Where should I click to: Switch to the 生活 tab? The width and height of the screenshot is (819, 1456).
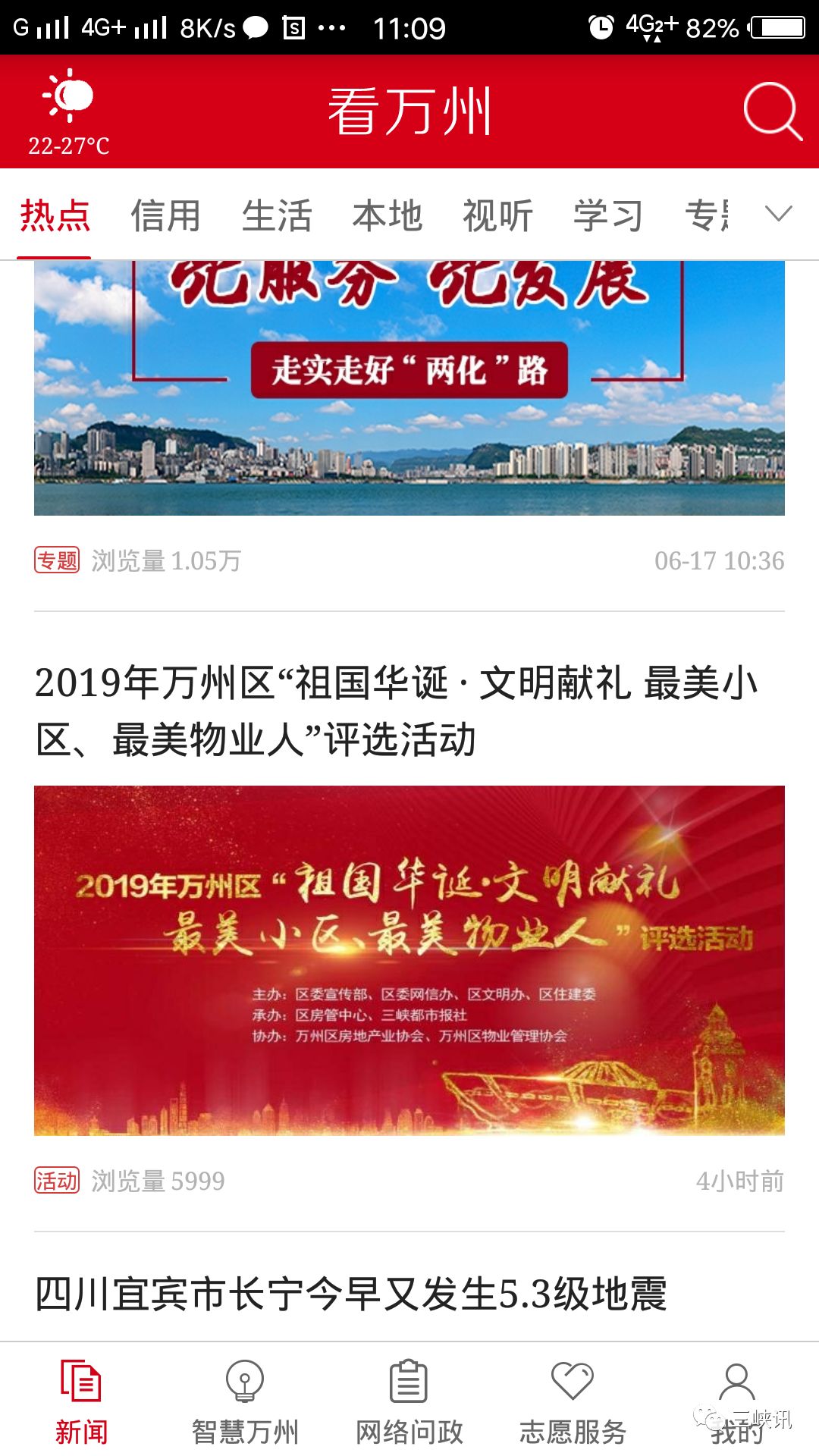click(x=277, y=215)
